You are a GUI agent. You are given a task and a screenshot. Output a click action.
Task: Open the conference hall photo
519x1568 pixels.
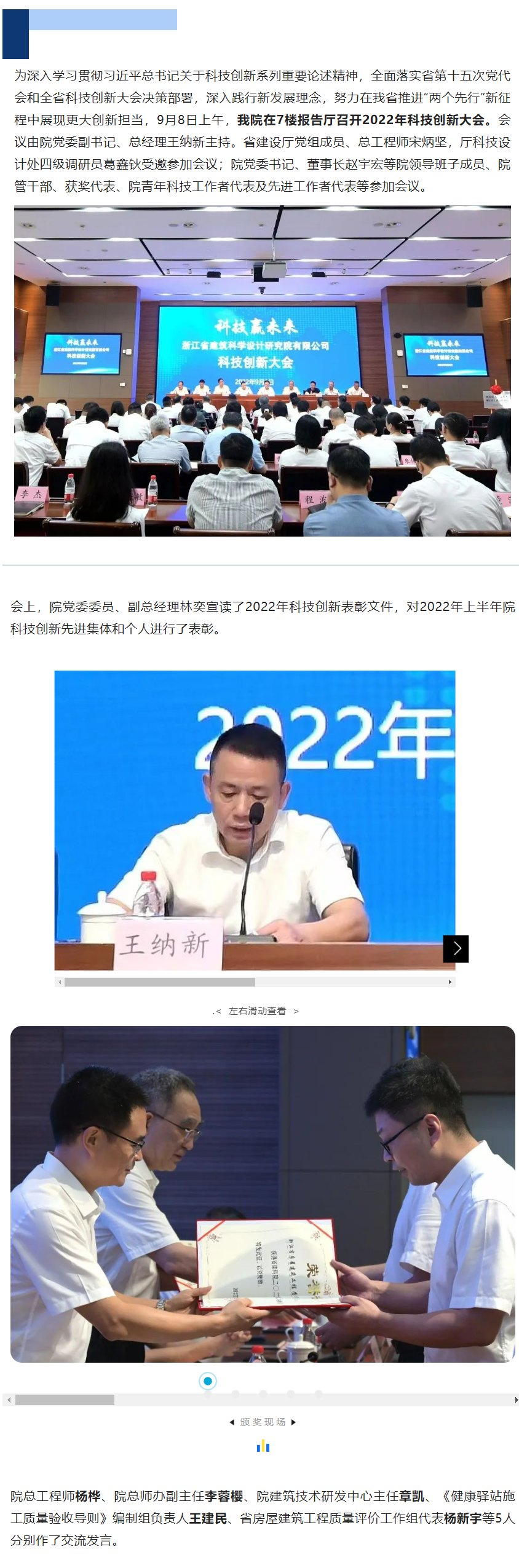click(x=263, y=371)
